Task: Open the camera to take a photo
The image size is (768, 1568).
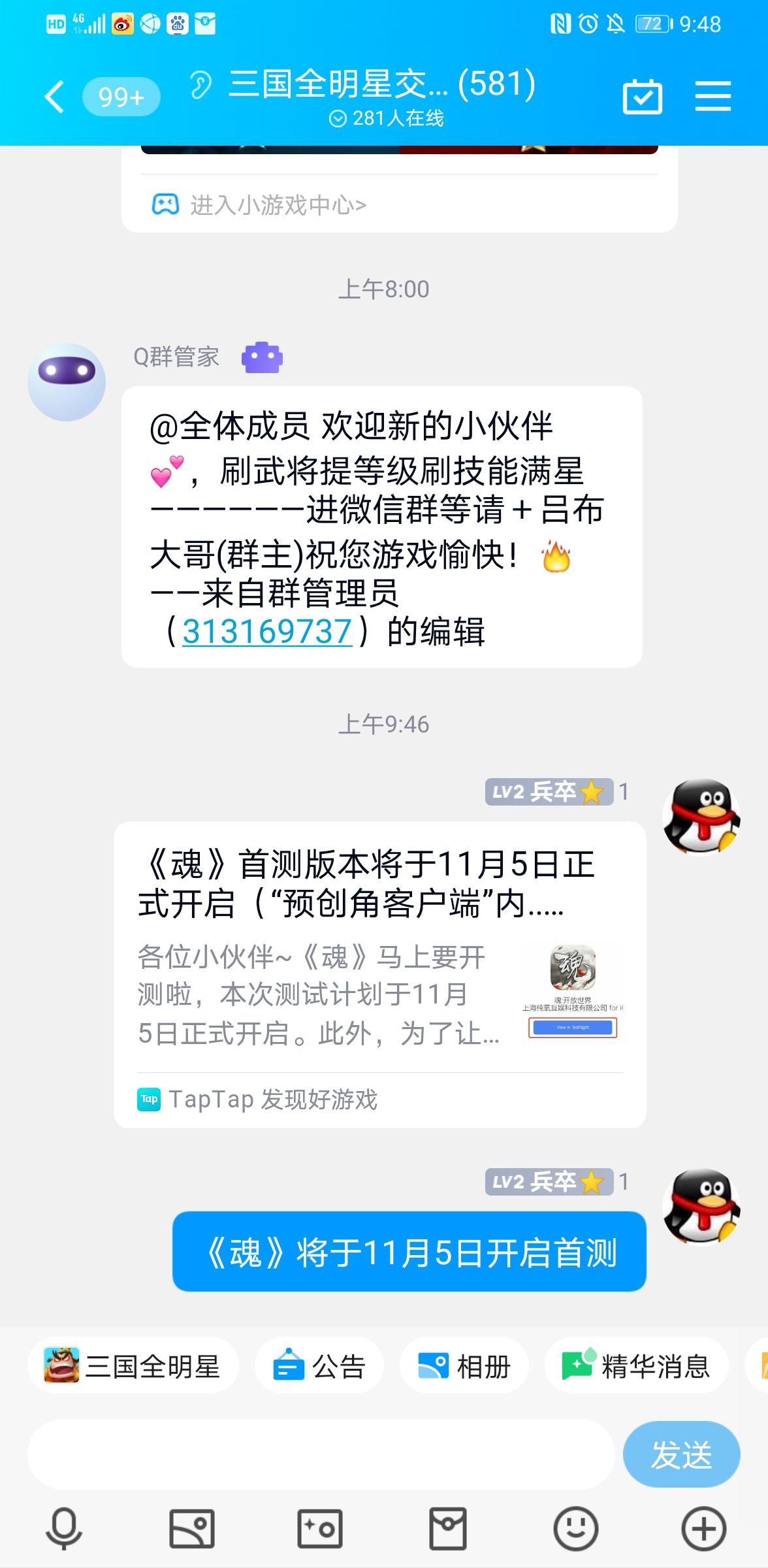Action: (x=319, y=1529)
